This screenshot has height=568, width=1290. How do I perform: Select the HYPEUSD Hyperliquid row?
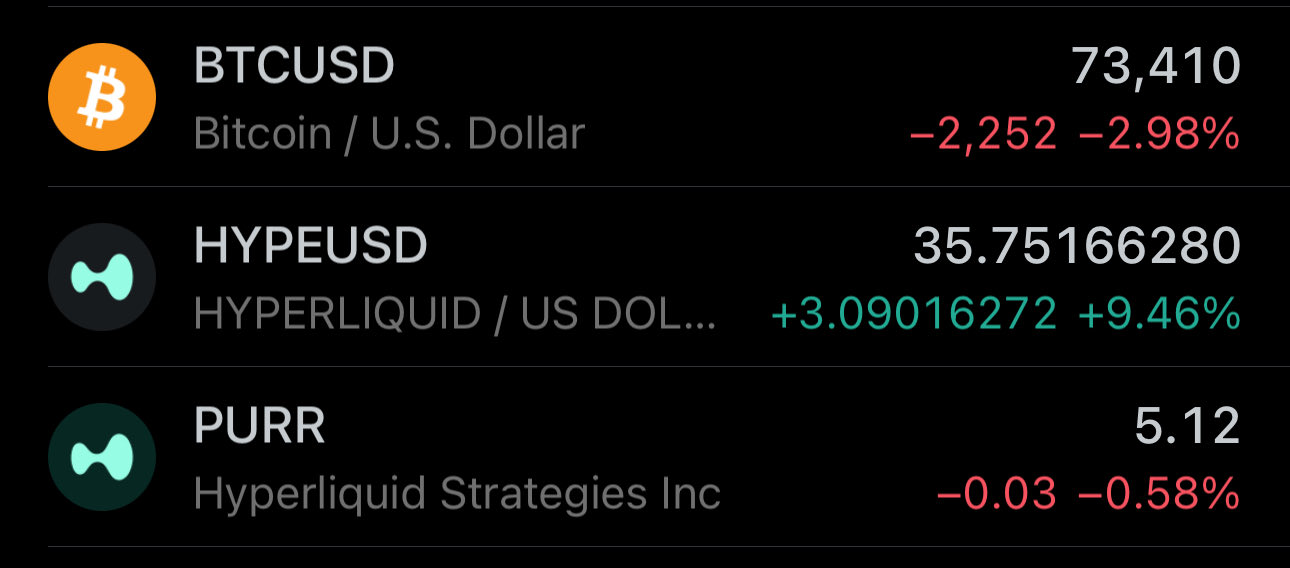click(645, 277)
